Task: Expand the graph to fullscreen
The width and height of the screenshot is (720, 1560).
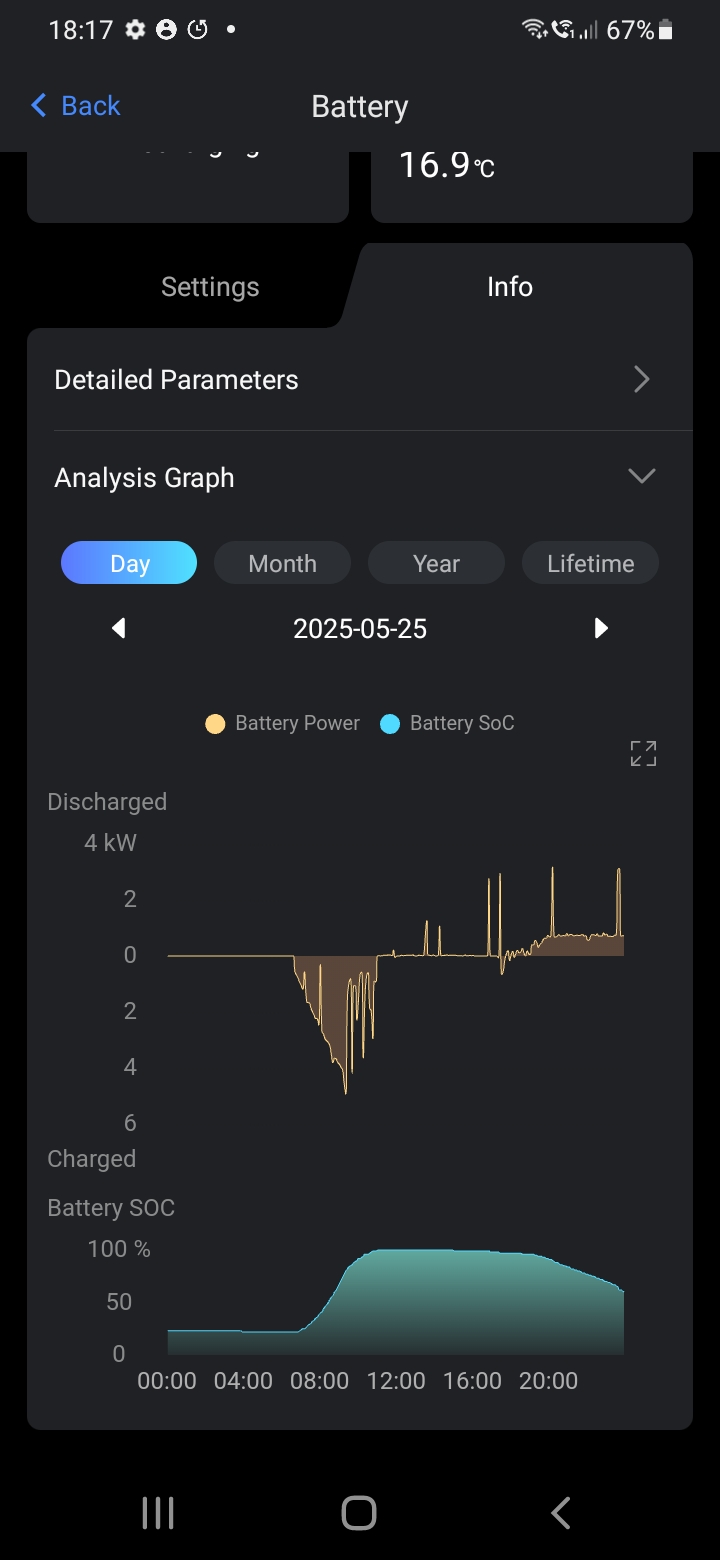Action: click(643, 754)
